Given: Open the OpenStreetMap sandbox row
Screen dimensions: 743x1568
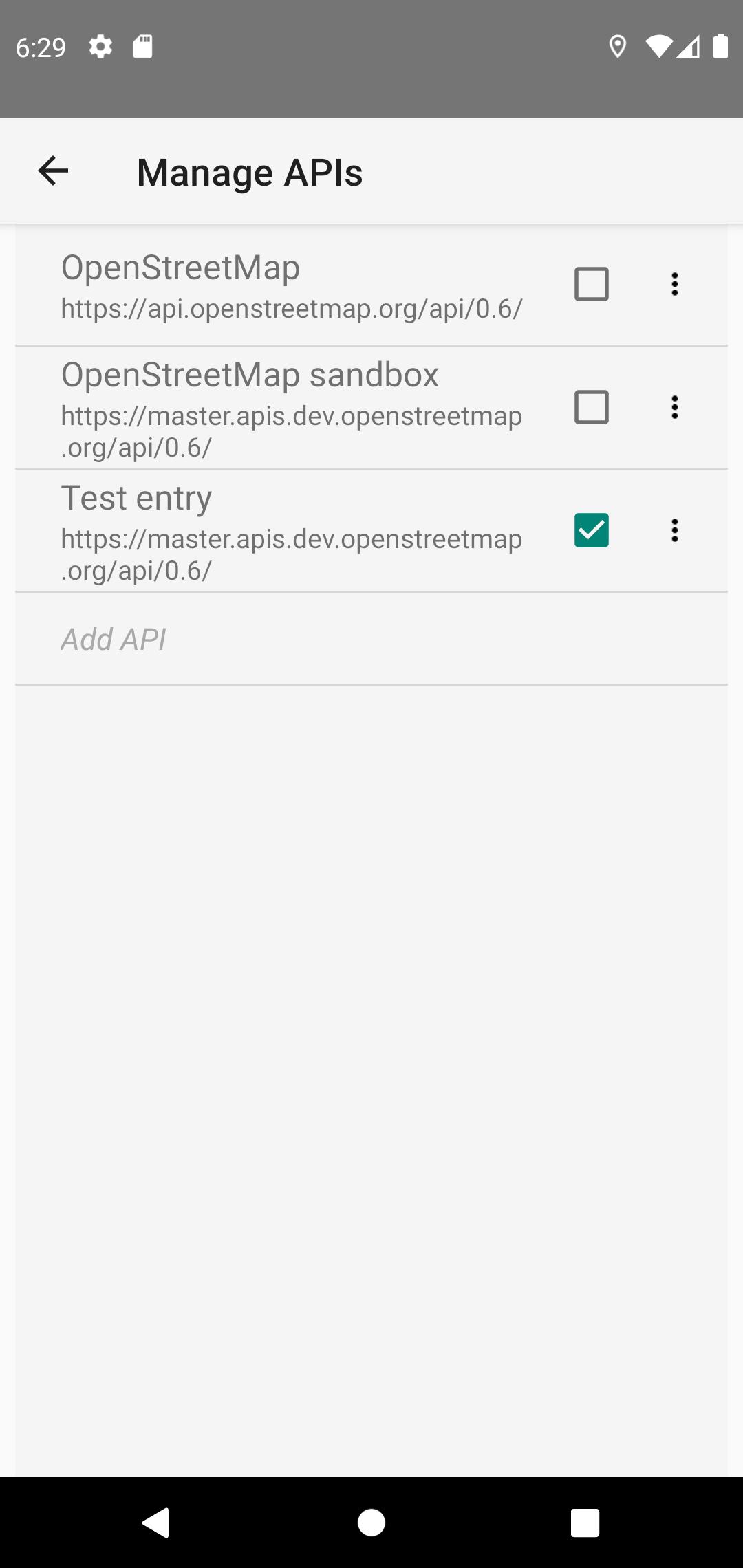Looking at the screenshot, I should click(x=371, y=408).
